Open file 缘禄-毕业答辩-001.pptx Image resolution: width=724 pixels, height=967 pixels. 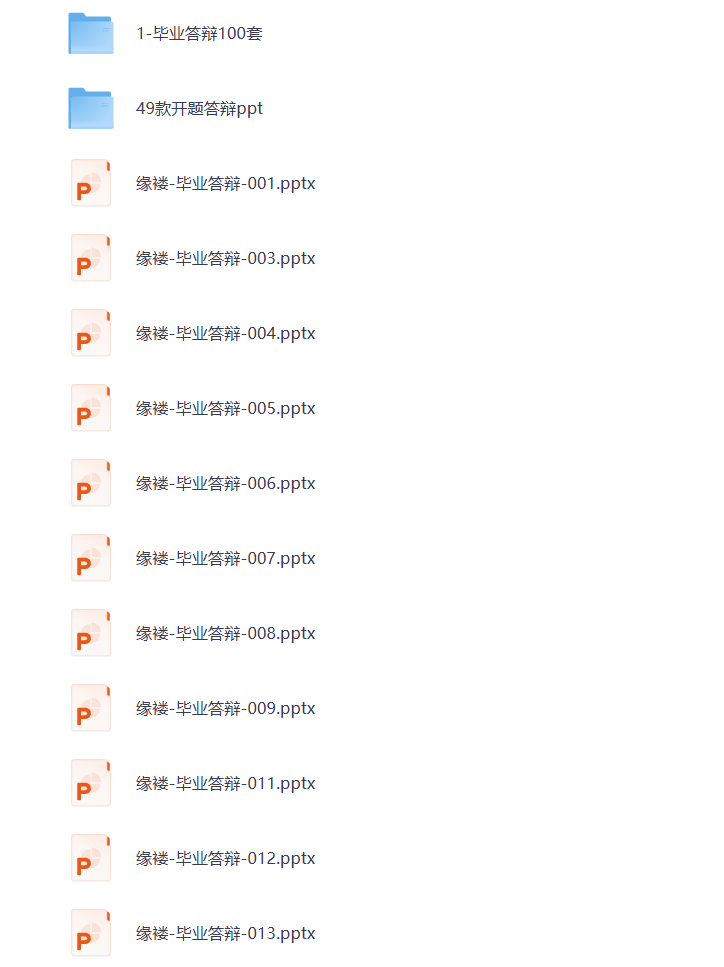point(225,184)
